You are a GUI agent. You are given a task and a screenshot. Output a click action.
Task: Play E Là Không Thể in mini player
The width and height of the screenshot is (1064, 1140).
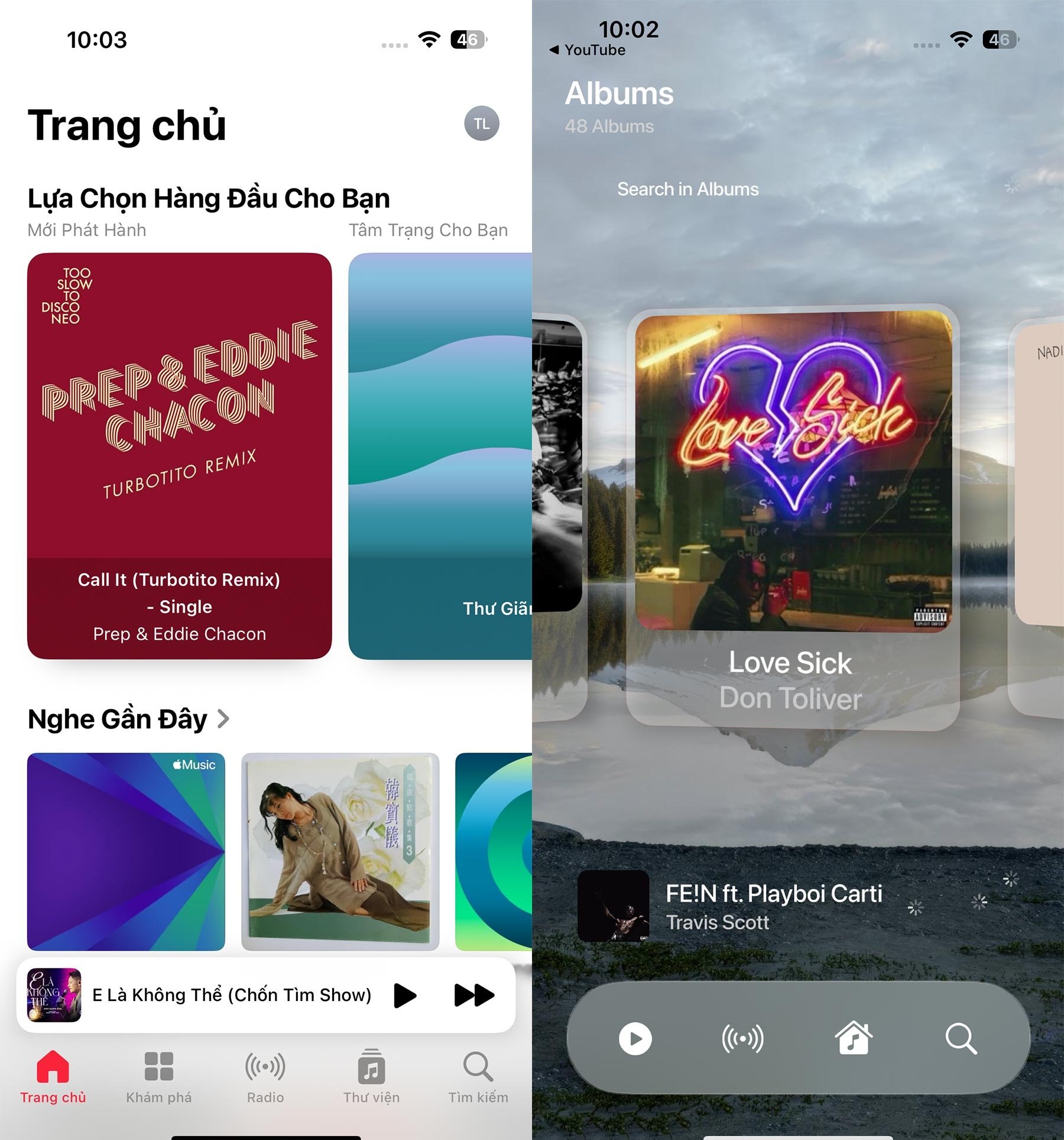[x=405, y=995]
